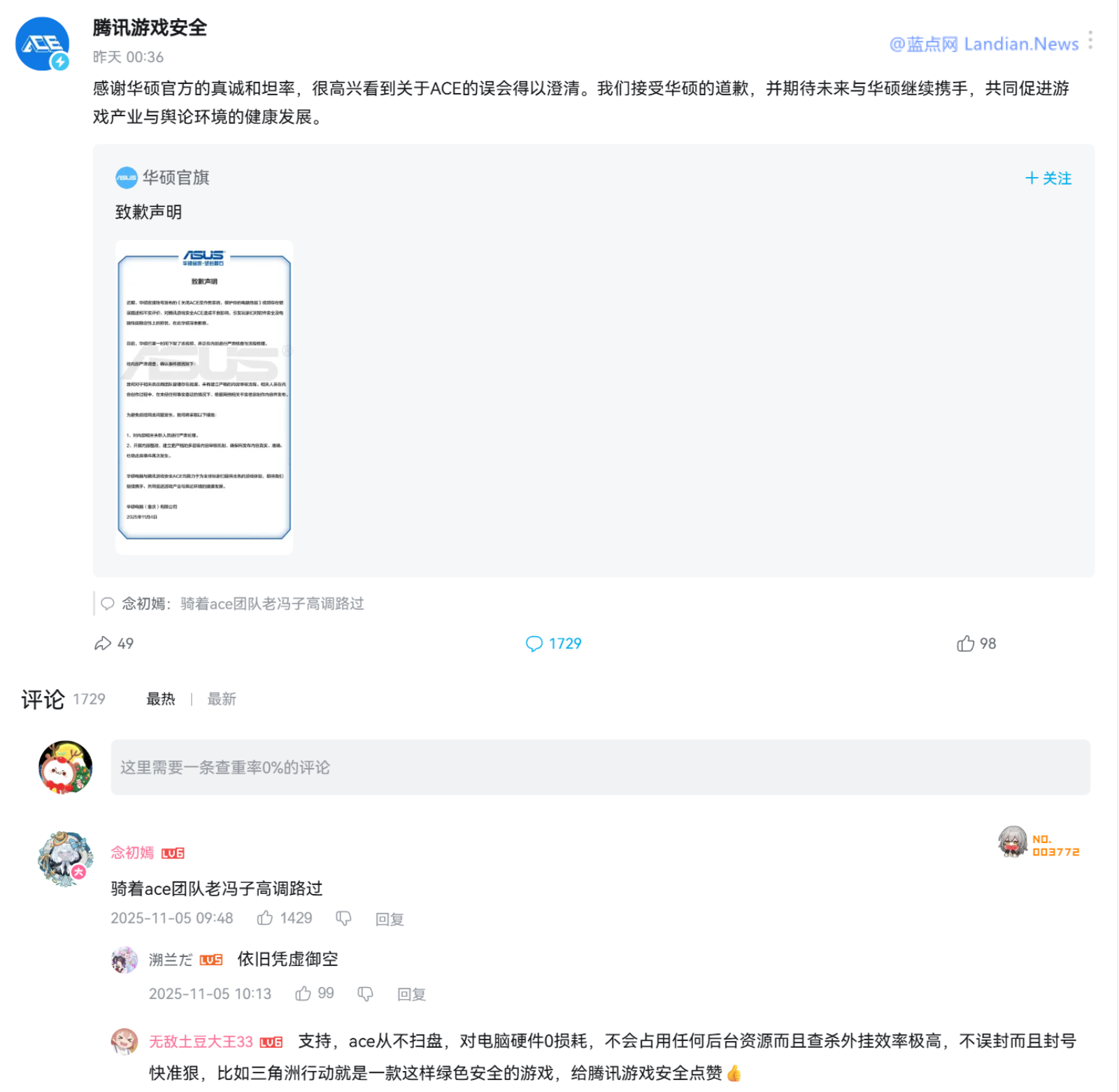Open 华硕官旗's profile from quoted post
The height and width of the screenshot is (1092, 1119).
175,178
